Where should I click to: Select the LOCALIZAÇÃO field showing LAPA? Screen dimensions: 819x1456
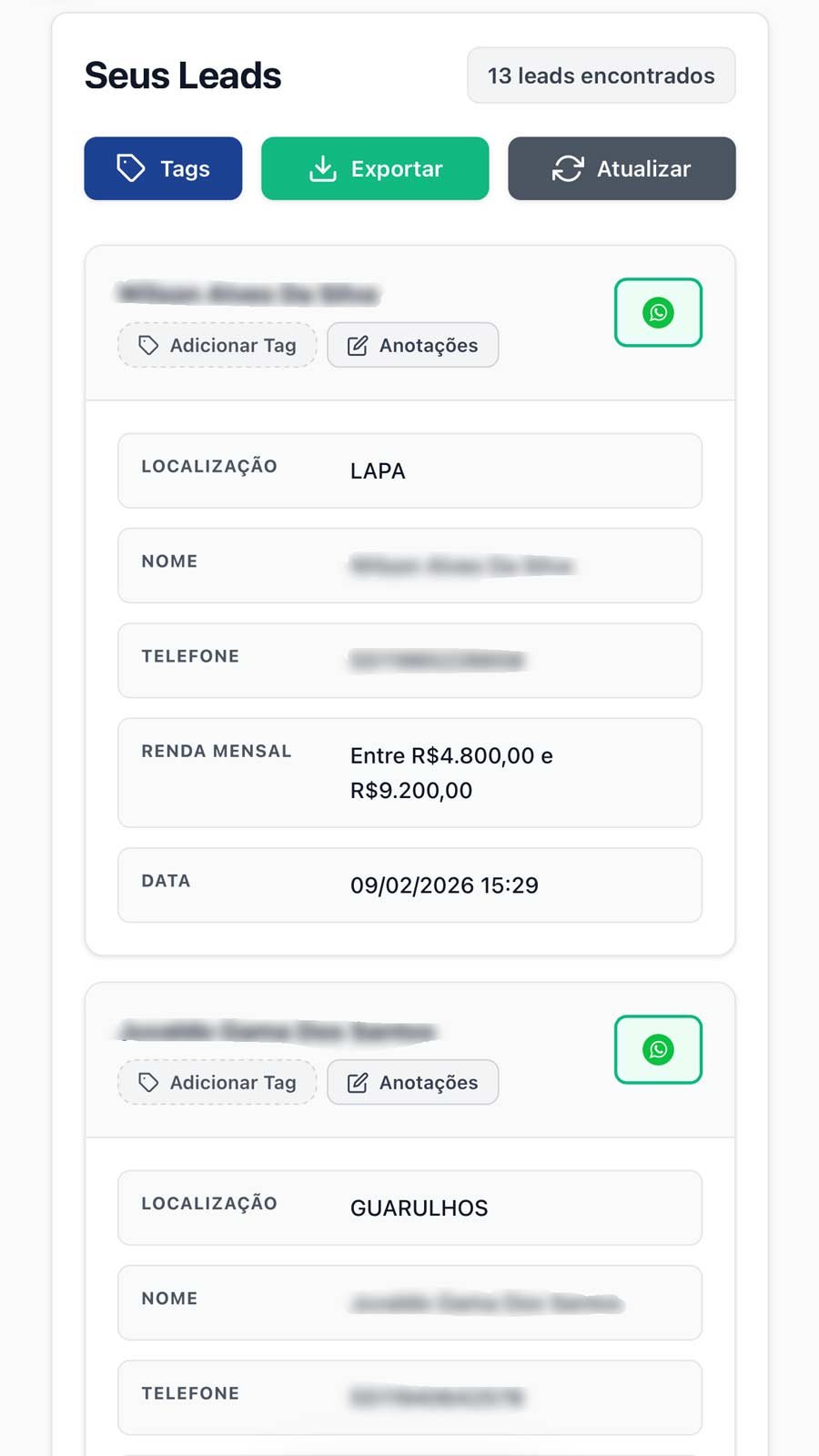(x=409, y=470)
